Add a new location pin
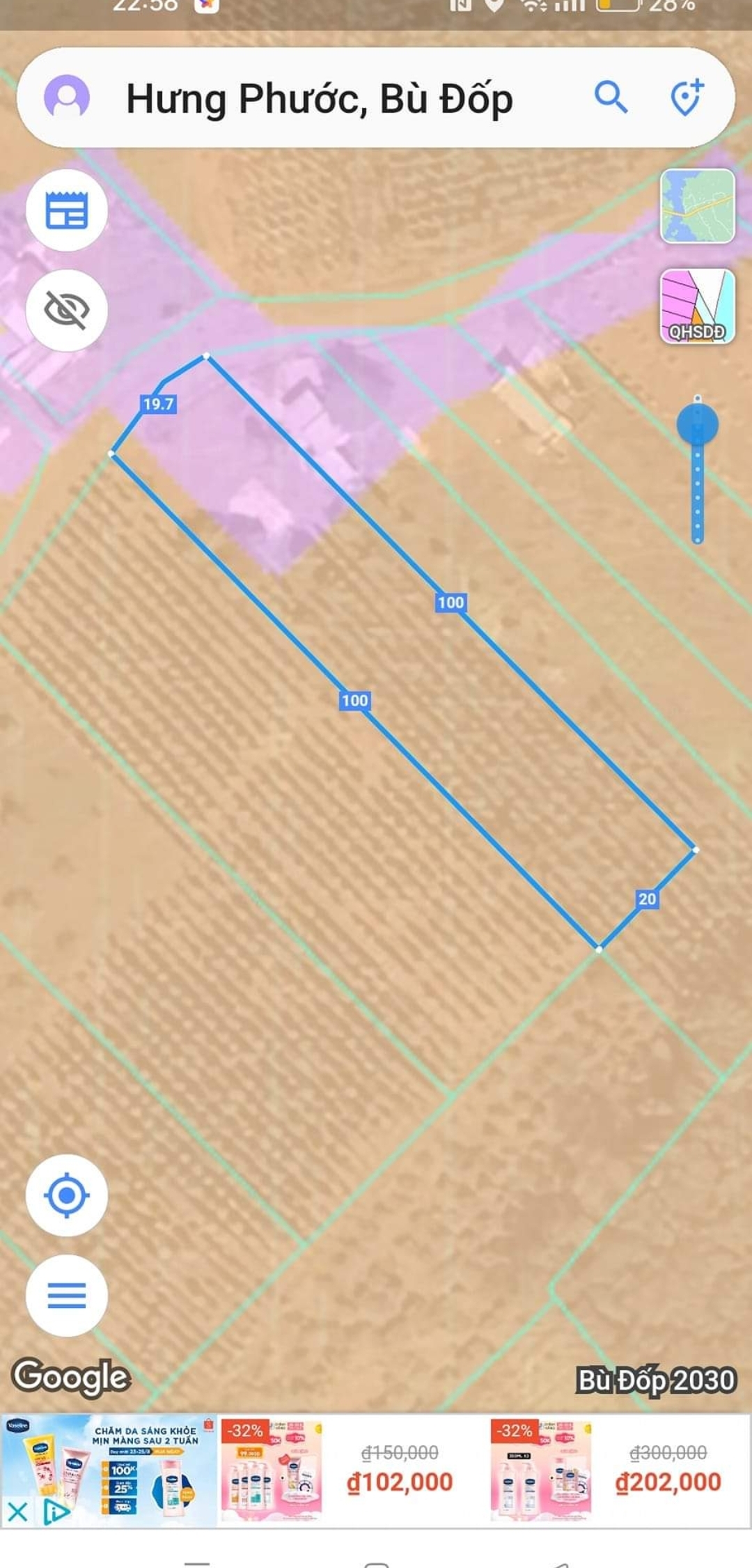 (x=687, y=97)
